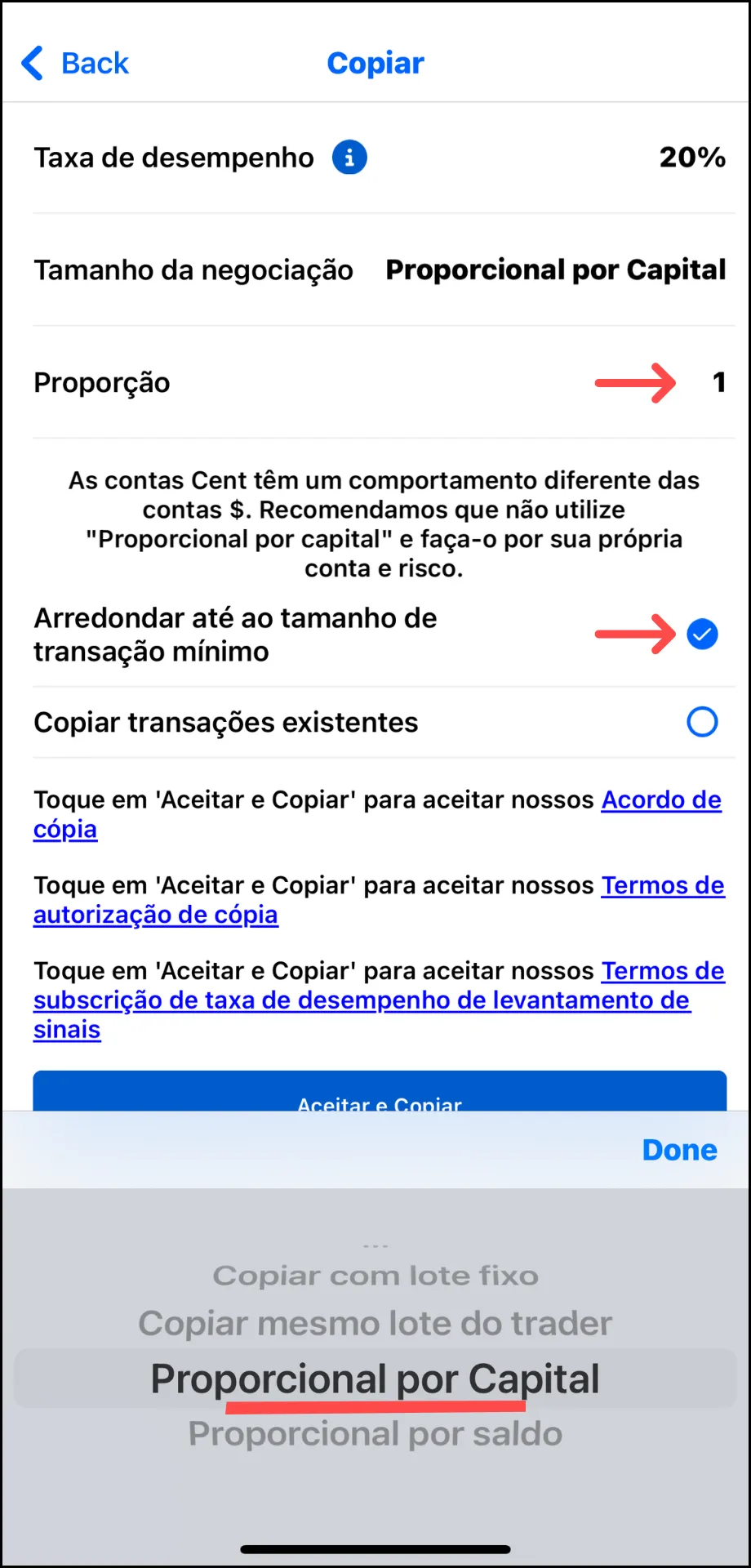Open the Tamanho da negociação selector
This screenshot has width=751, height=1568.
(380, 269)
